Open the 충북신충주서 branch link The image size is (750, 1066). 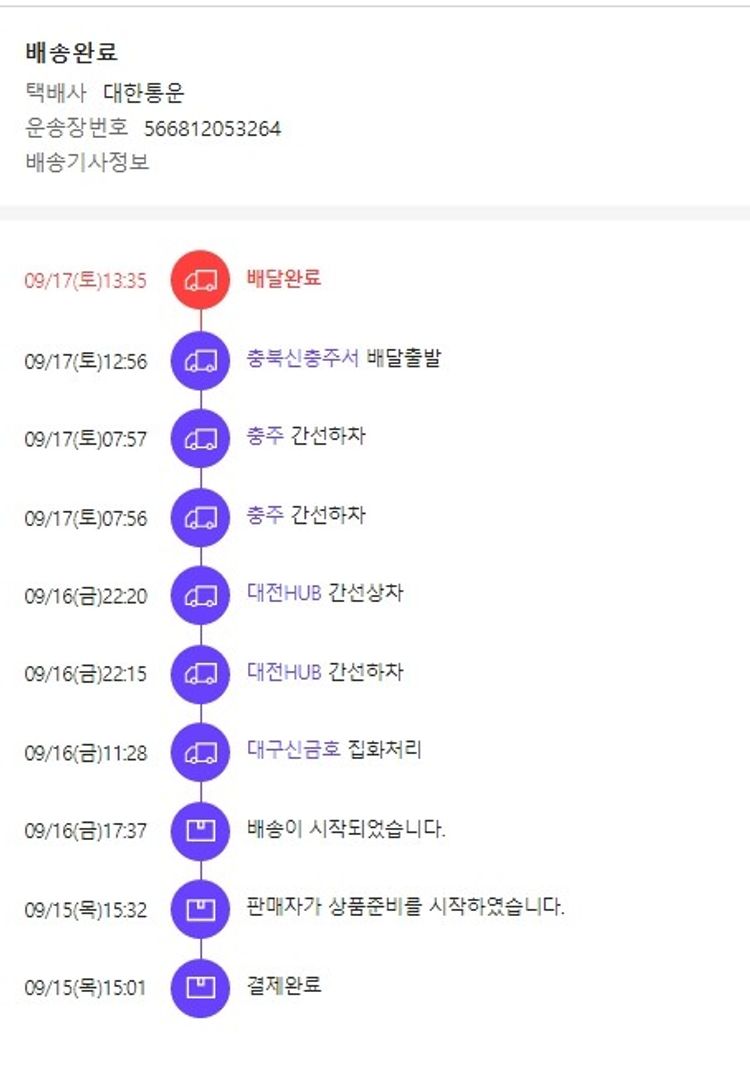[x=302, y=358]
